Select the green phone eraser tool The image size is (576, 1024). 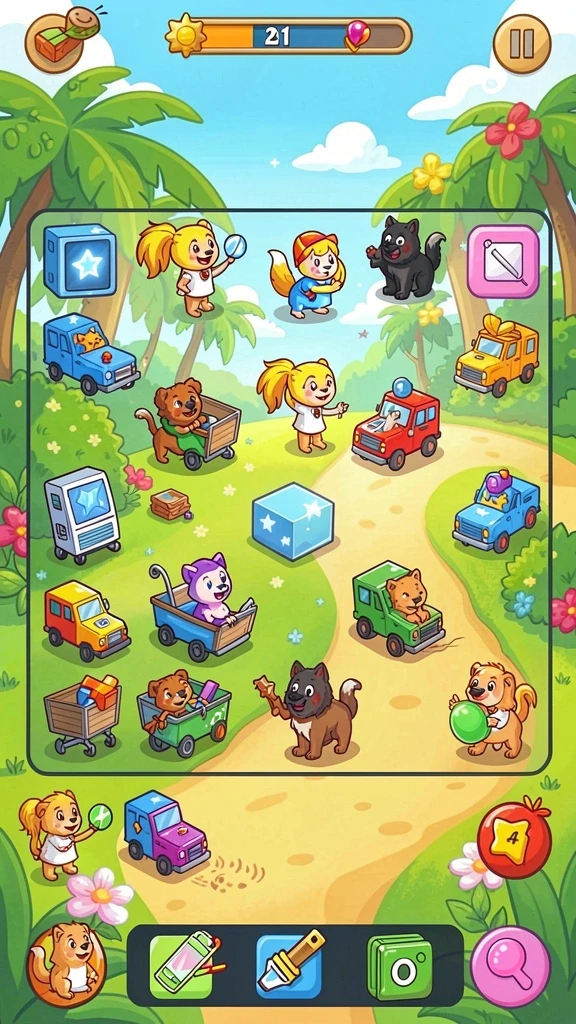[185, 966]
